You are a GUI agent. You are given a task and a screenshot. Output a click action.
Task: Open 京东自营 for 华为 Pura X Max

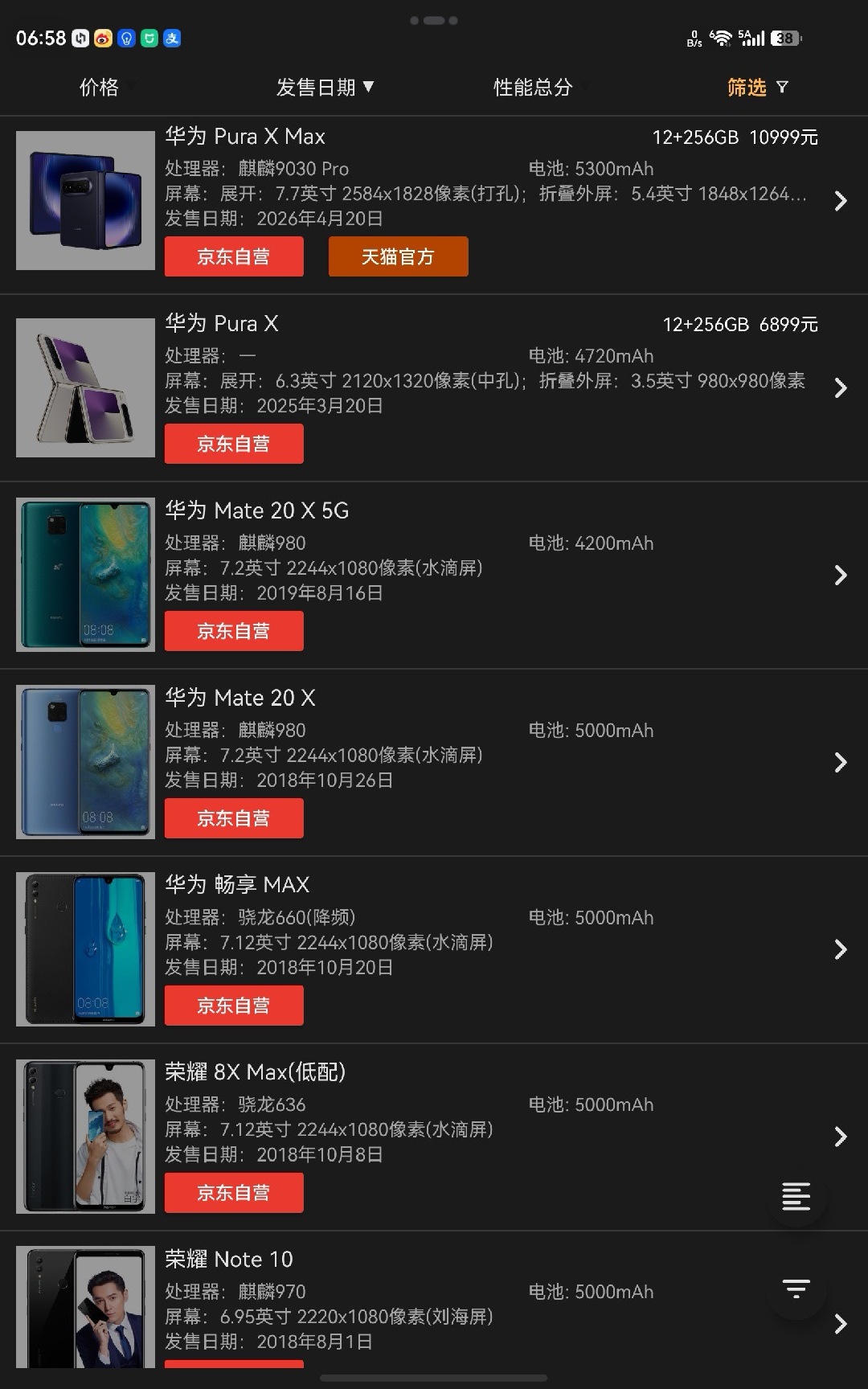(x=234, y=256)
